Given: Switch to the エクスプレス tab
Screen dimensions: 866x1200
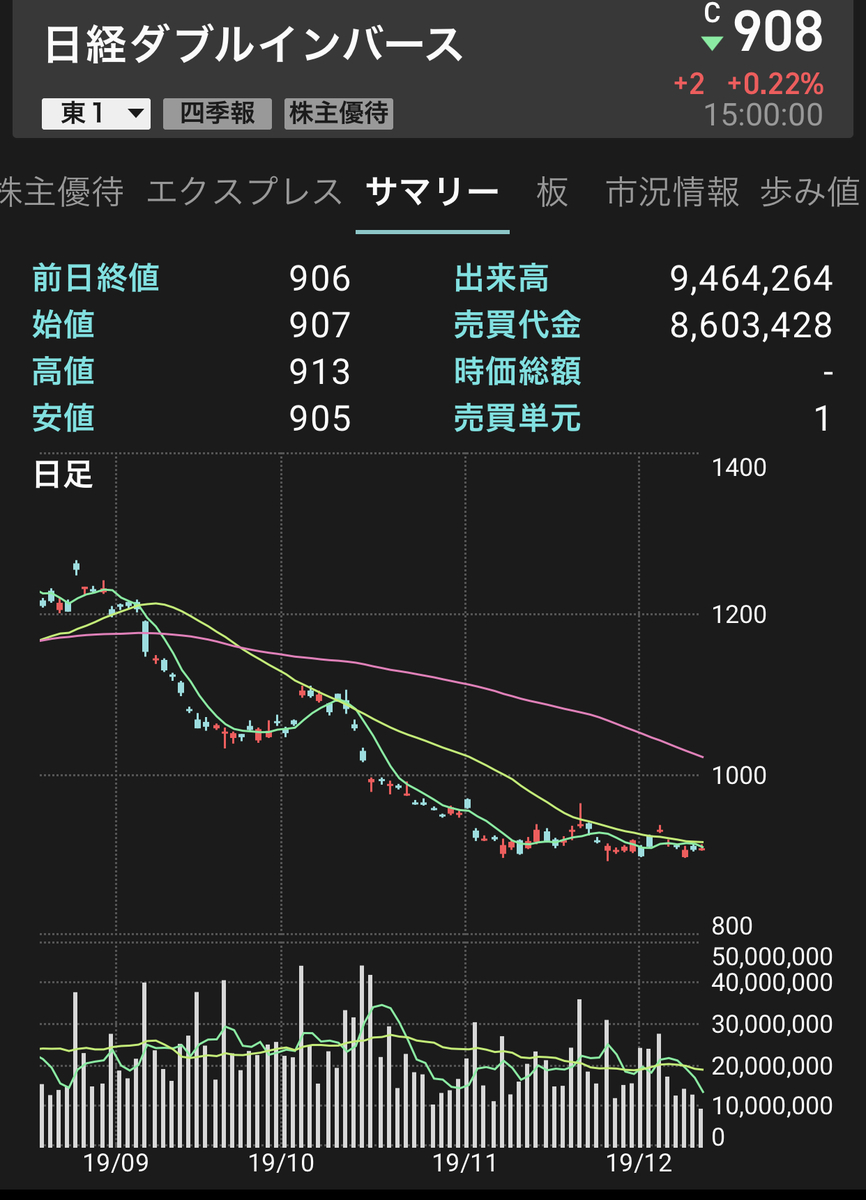Looking at the screenshot, I should click(245, 191).
